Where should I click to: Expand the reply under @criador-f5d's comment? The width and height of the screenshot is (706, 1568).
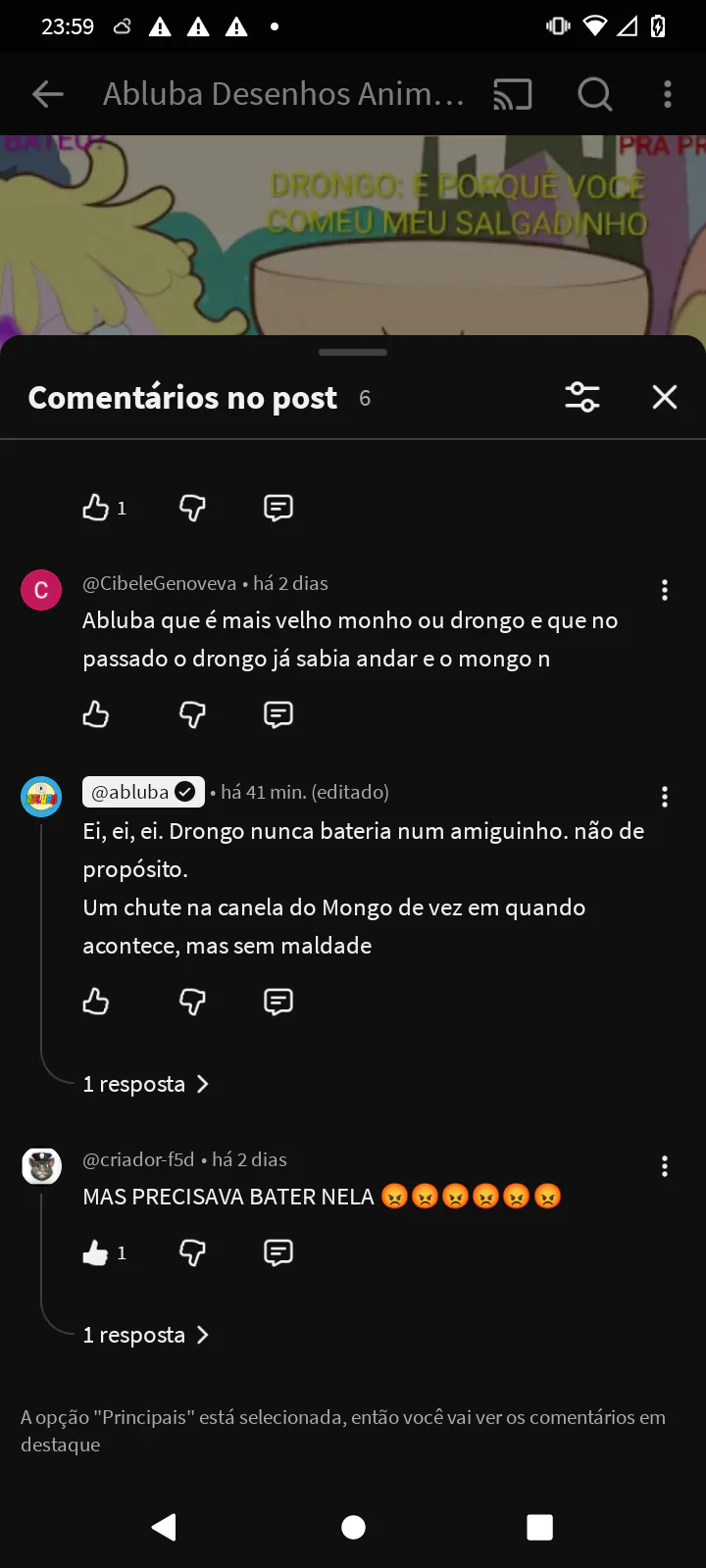[145, 1335]
